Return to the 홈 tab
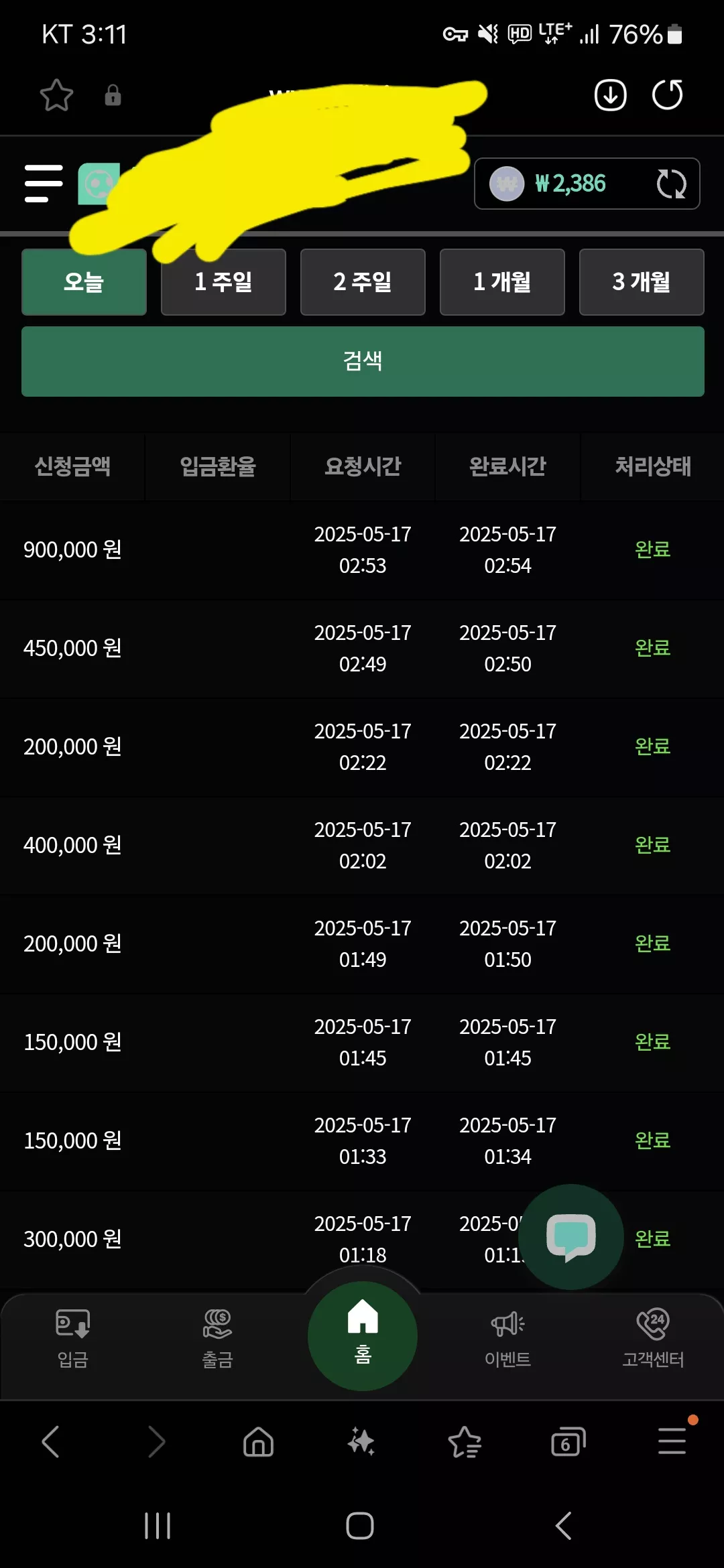The image size is (724, 1568). coord(363,1336)
